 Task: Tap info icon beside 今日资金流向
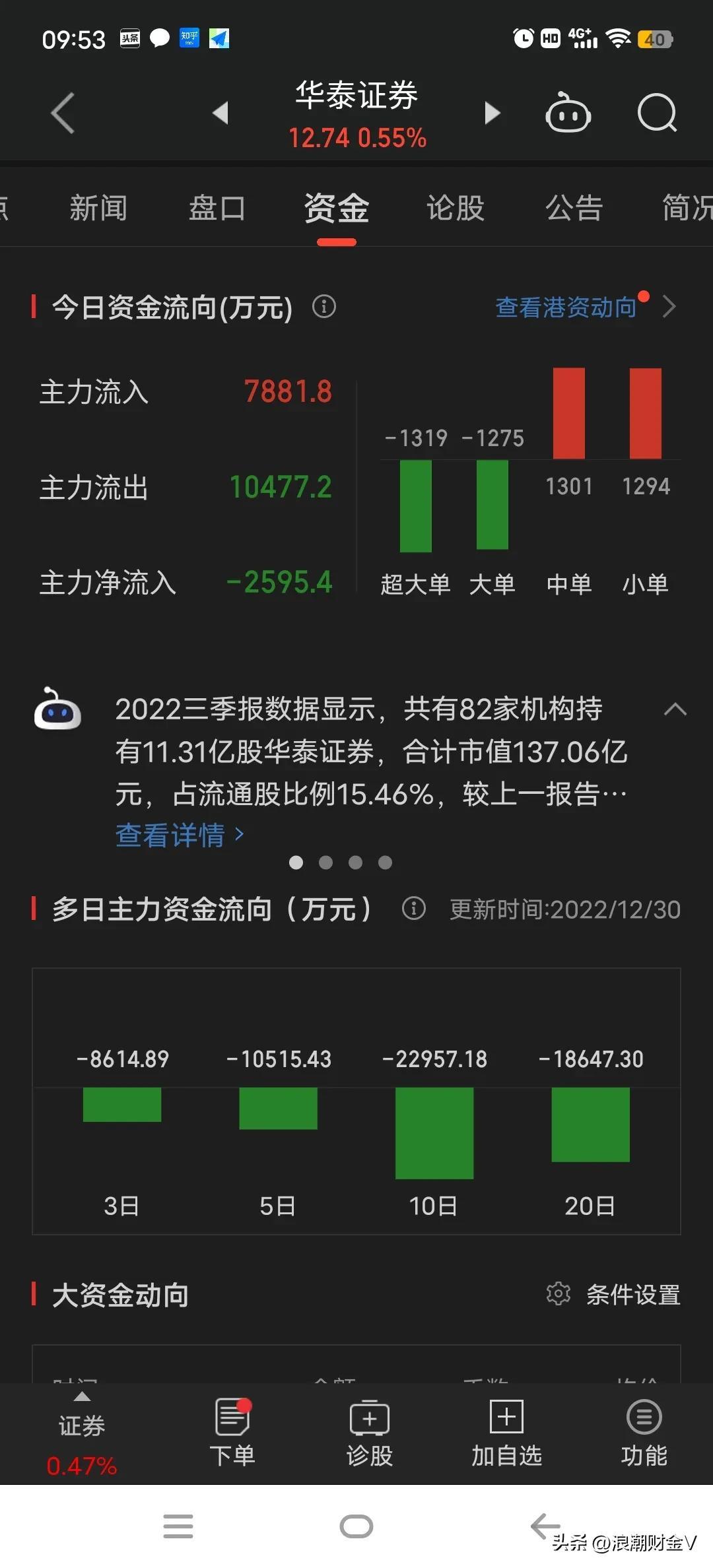click(323, 307)
